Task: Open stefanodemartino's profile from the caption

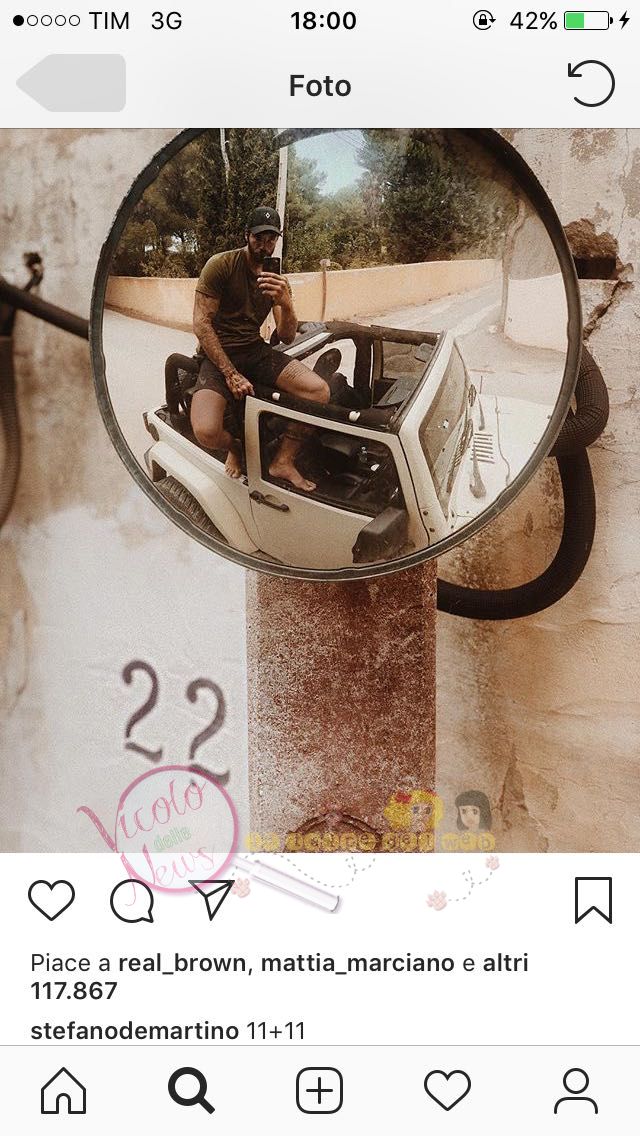Action: pos(135,1031)
